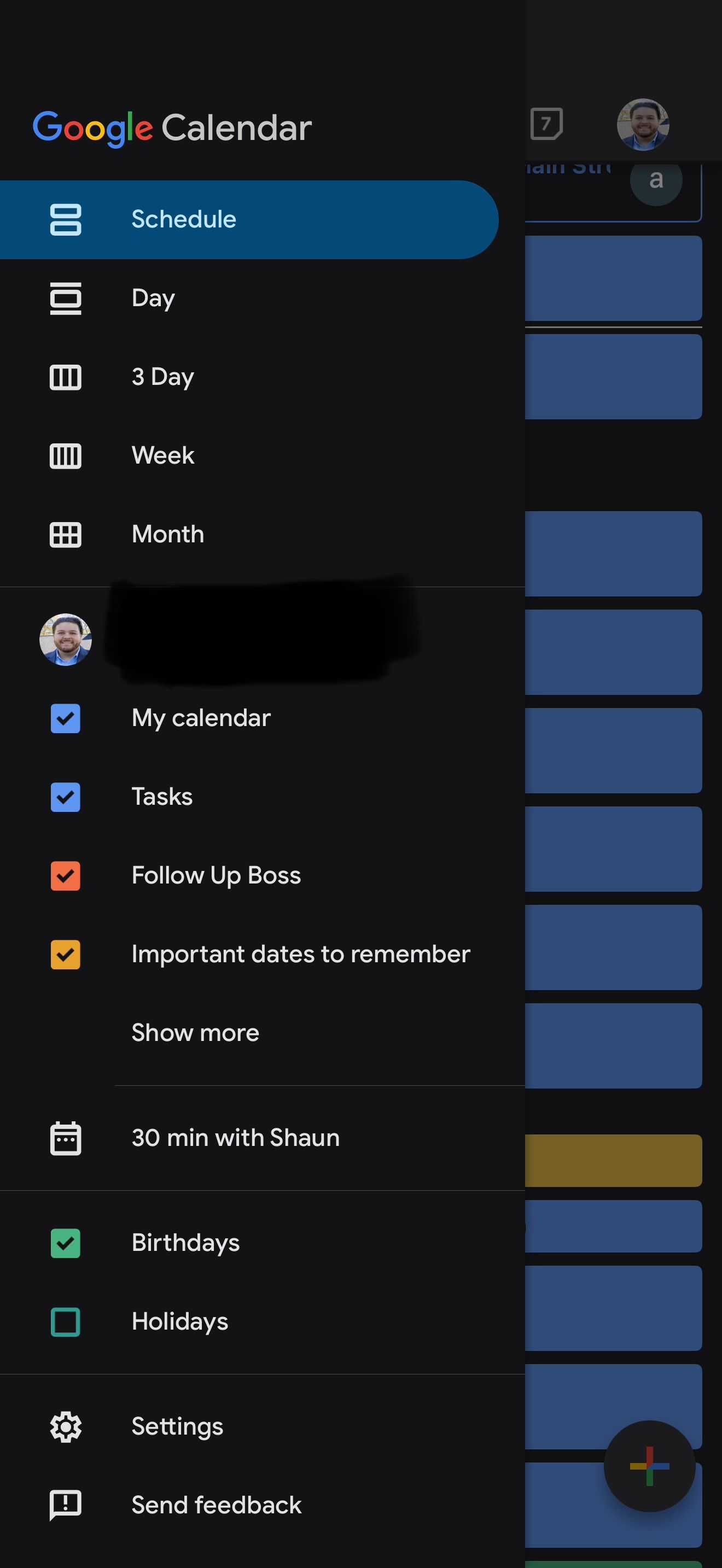This screenshot has width=722, height=1568.
Task: Disable the Birthdays calendar
Action: pyautogui.click(x=65, y=1243)
